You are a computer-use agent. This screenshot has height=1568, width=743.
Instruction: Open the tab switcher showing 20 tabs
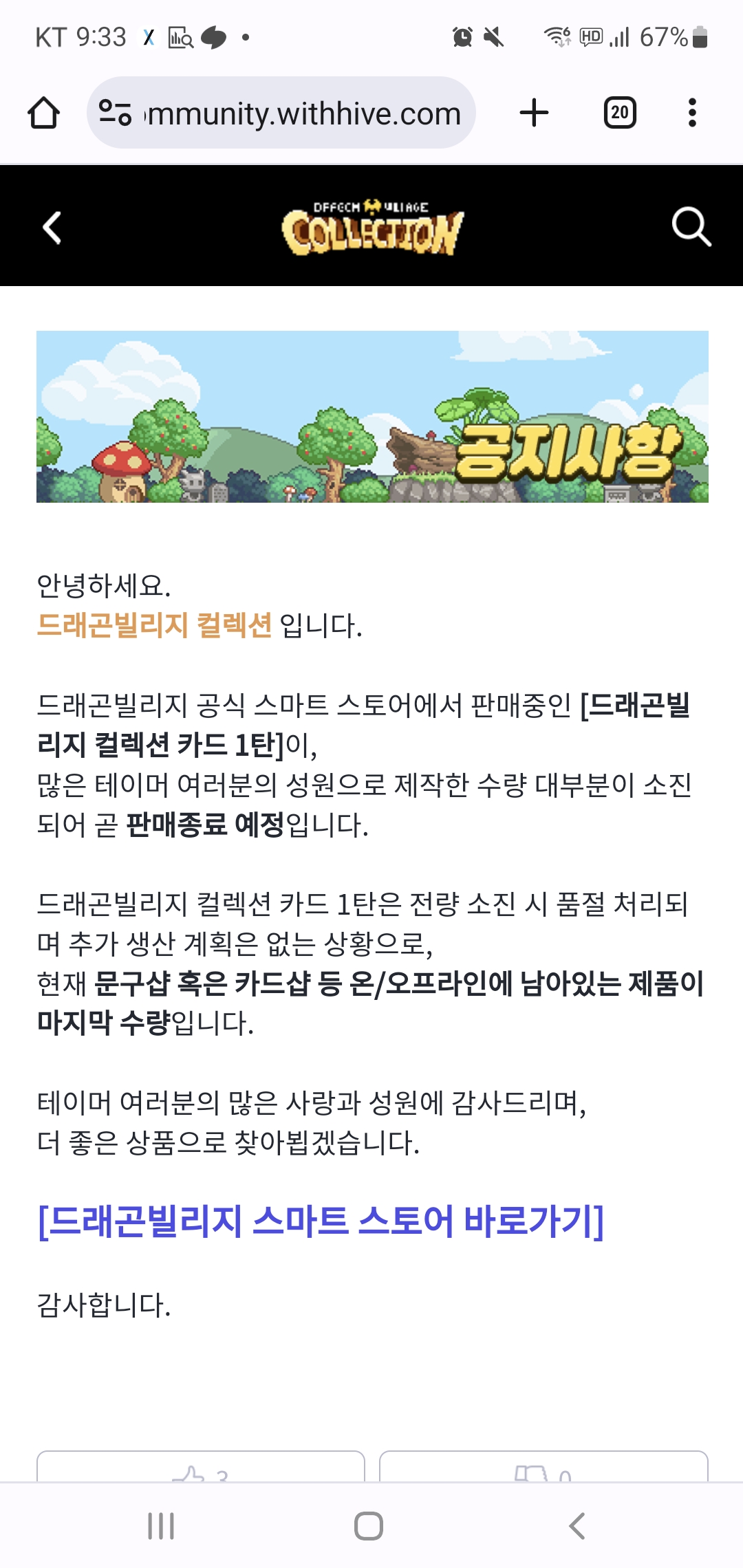click(x=619, y=113)
